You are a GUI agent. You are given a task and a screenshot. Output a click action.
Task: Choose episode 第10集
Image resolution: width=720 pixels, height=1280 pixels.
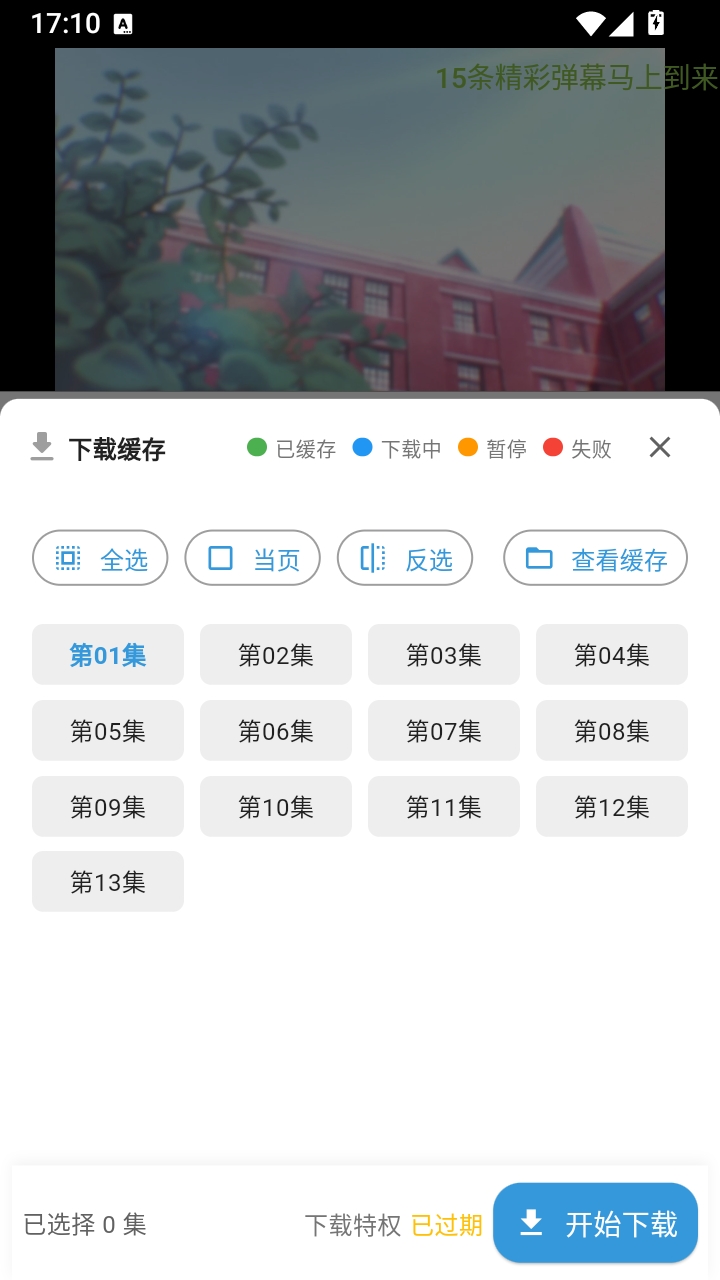[x=276, y=806]
